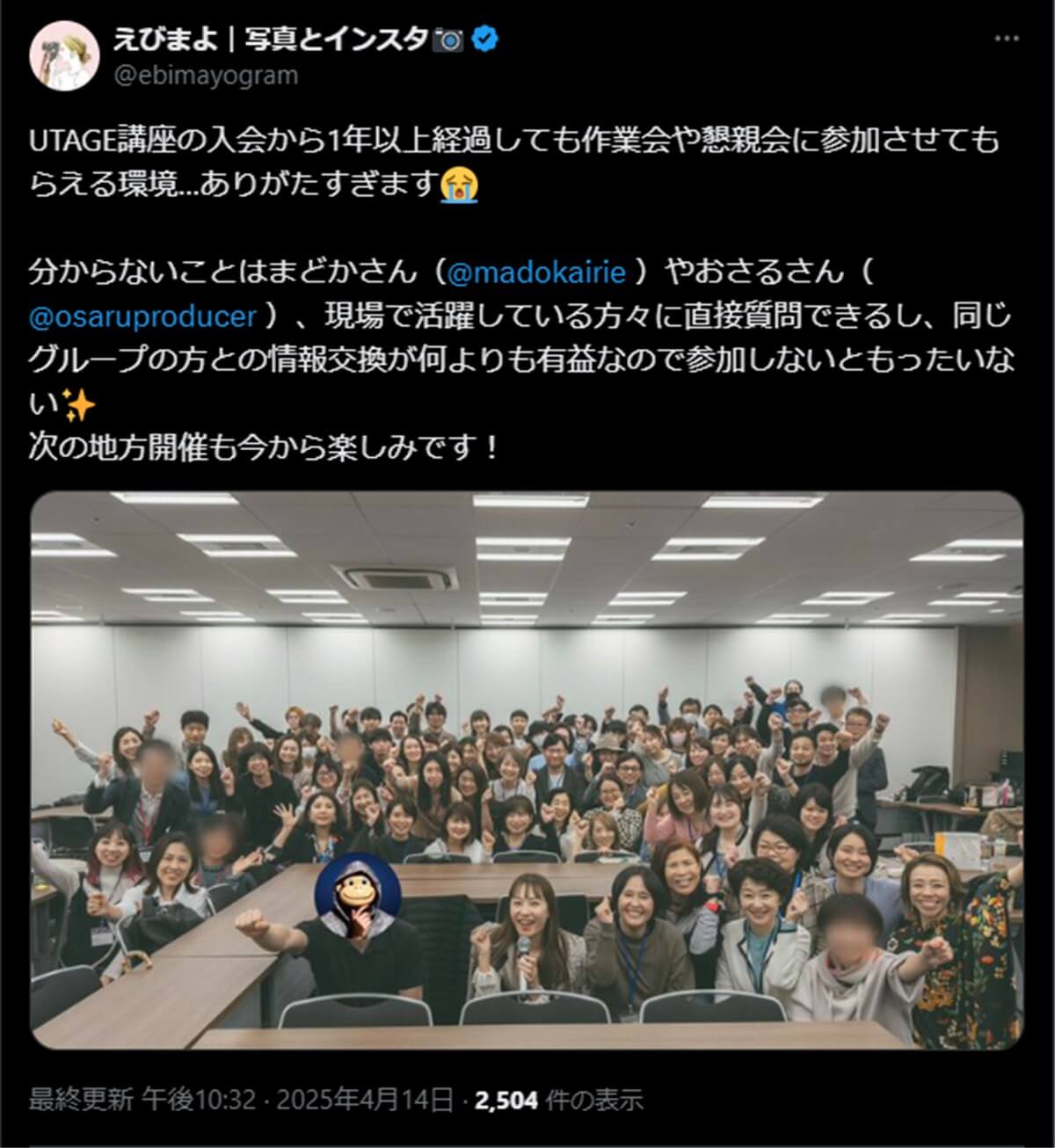Open the post's overflow menu

(x=1007, y=39)
